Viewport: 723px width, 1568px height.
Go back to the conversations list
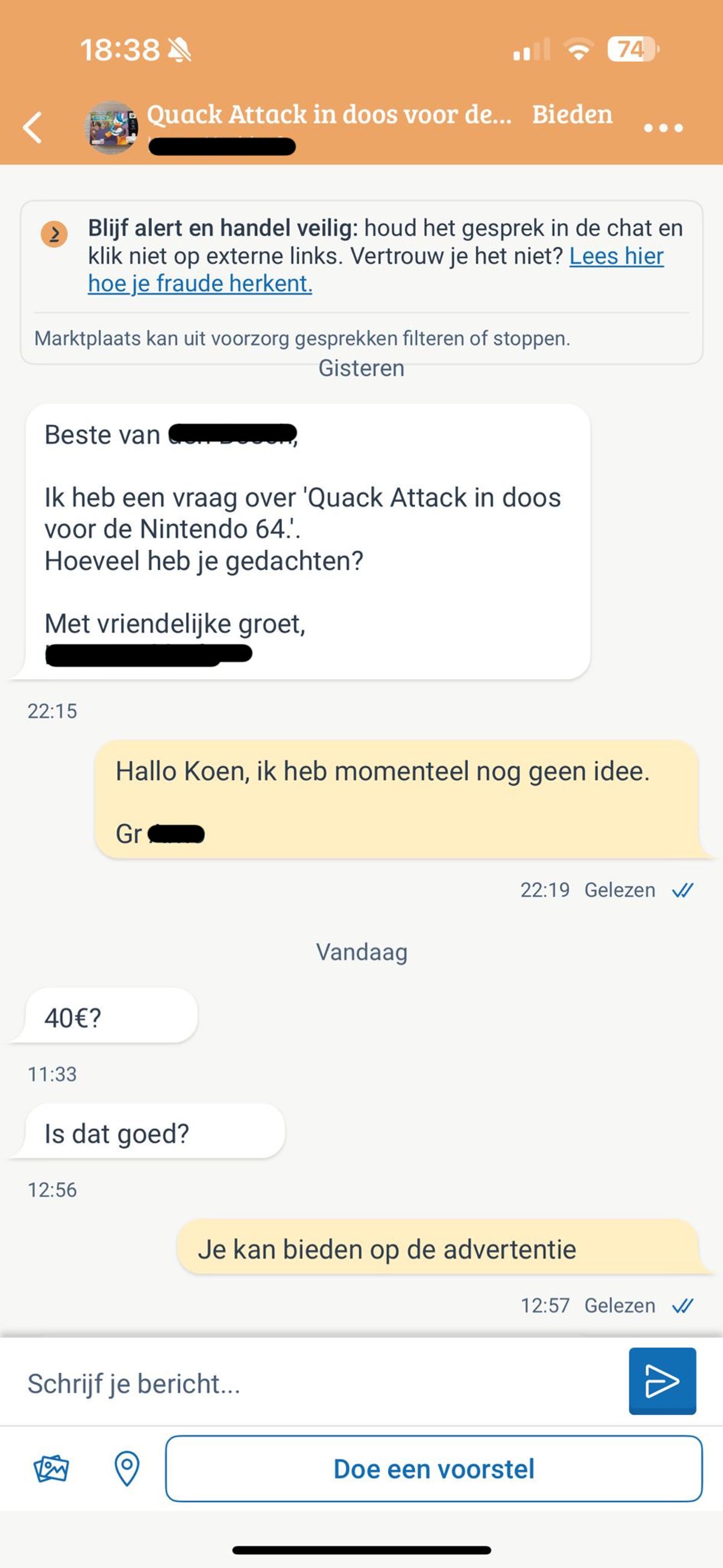(x=33, y=128)
